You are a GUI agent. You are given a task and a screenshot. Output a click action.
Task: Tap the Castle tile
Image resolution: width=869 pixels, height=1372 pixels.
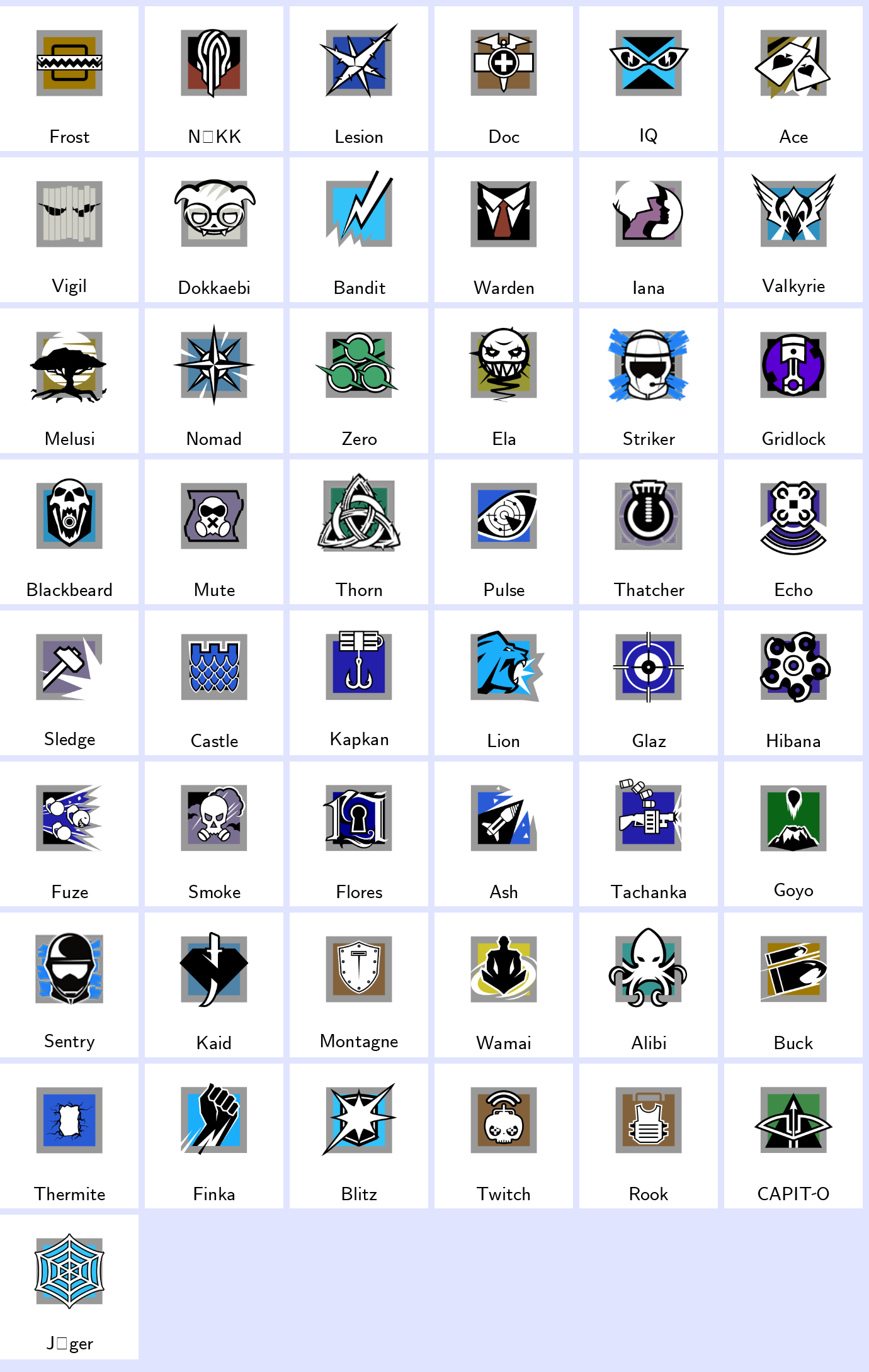[214, 683]
